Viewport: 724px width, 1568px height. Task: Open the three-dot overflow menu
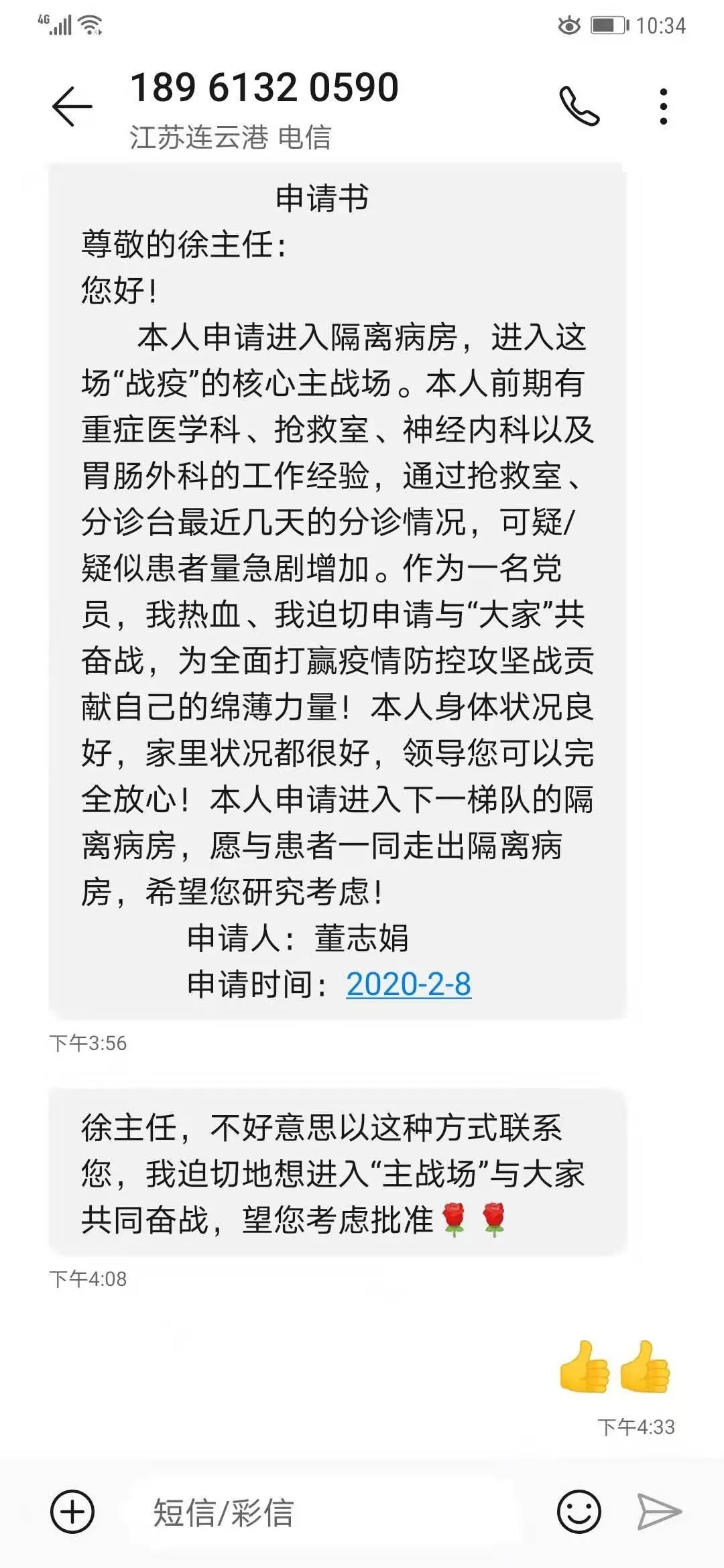click(x=663, y=107)
